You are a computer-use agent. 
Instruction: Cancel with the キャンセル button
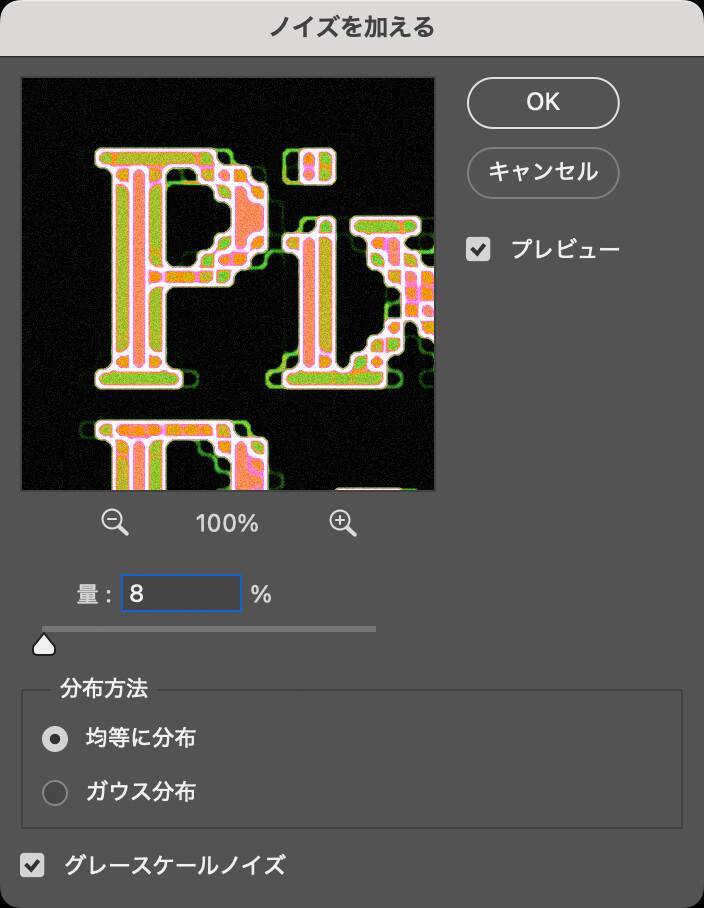tap(543, 172)
